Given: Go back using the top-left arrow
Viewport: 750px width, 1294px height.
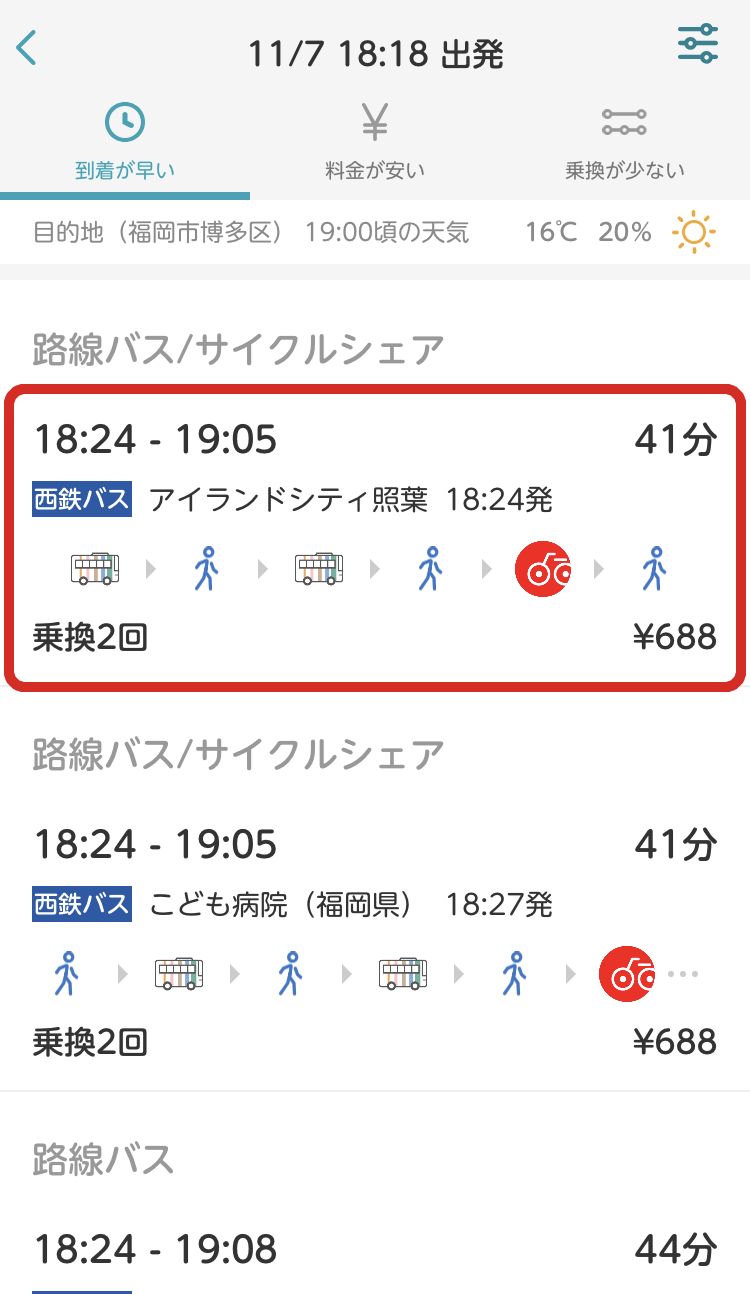Looking at the screenshot, I should (27, 48).
